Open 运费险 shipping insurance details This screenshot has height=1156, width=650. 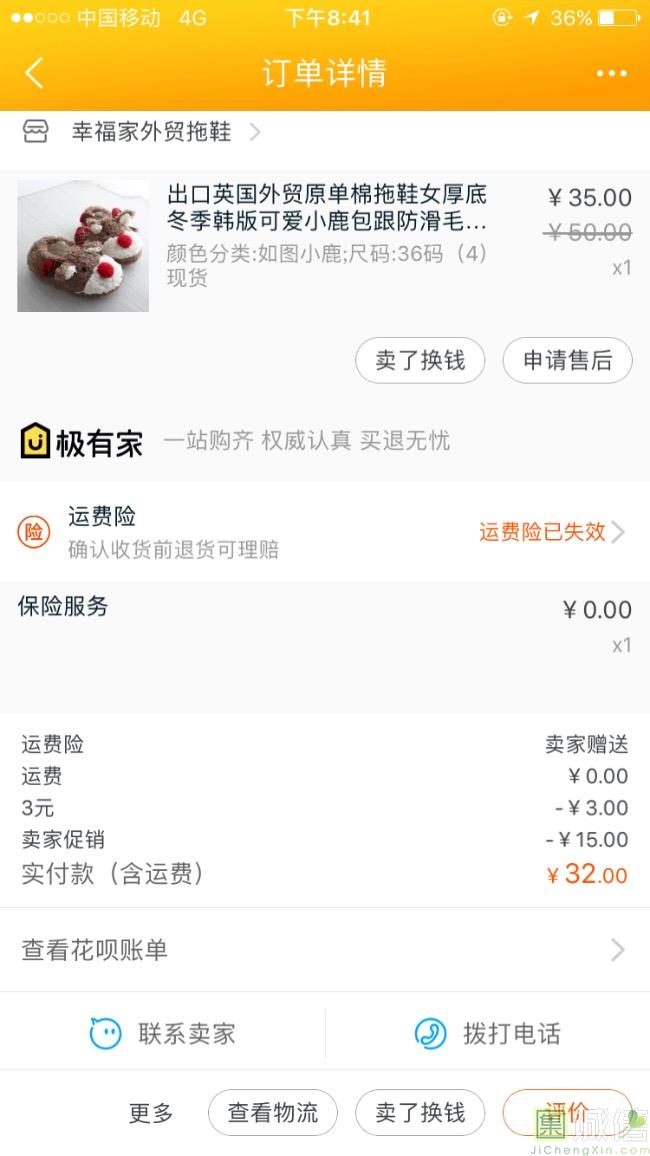[325, 531]
